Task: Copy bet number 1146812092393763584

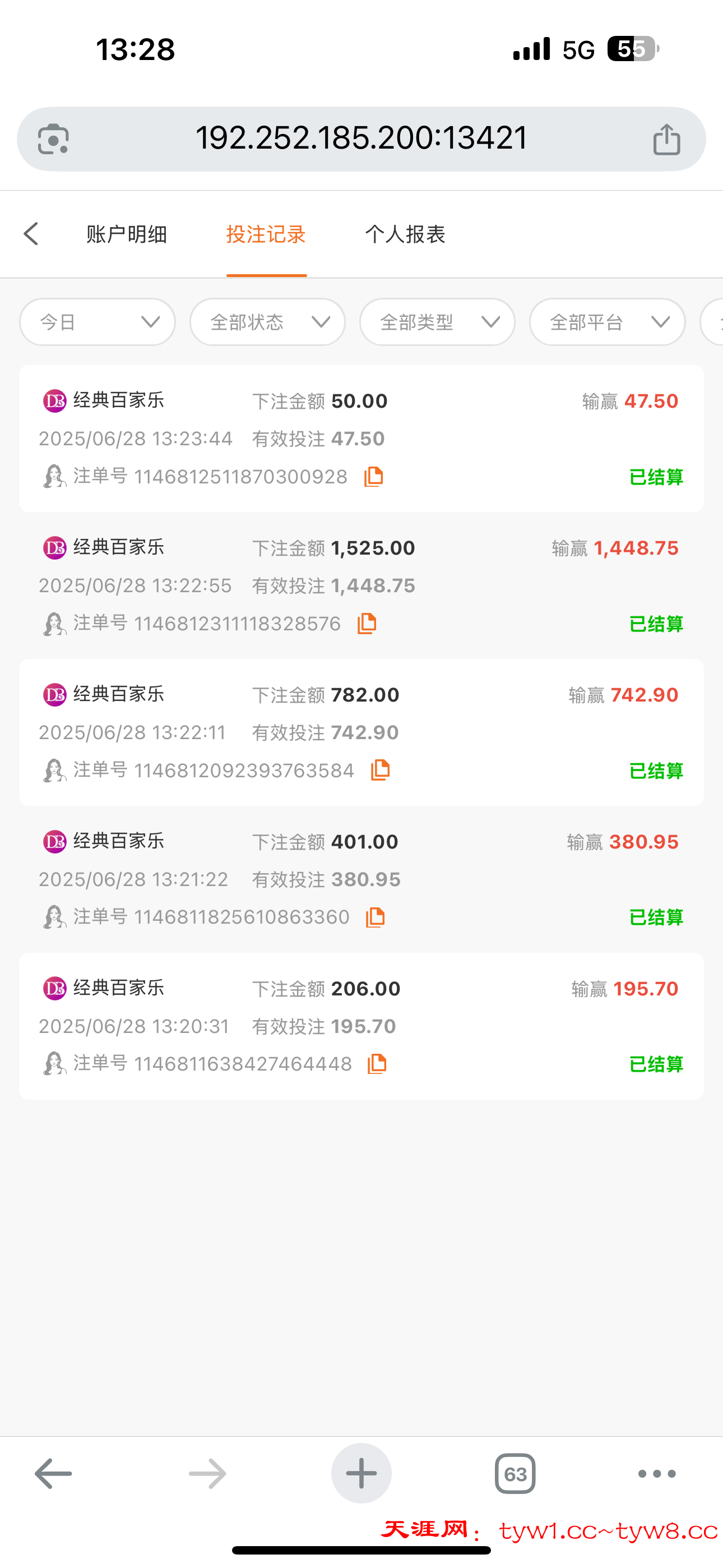Action: point(381,770)
